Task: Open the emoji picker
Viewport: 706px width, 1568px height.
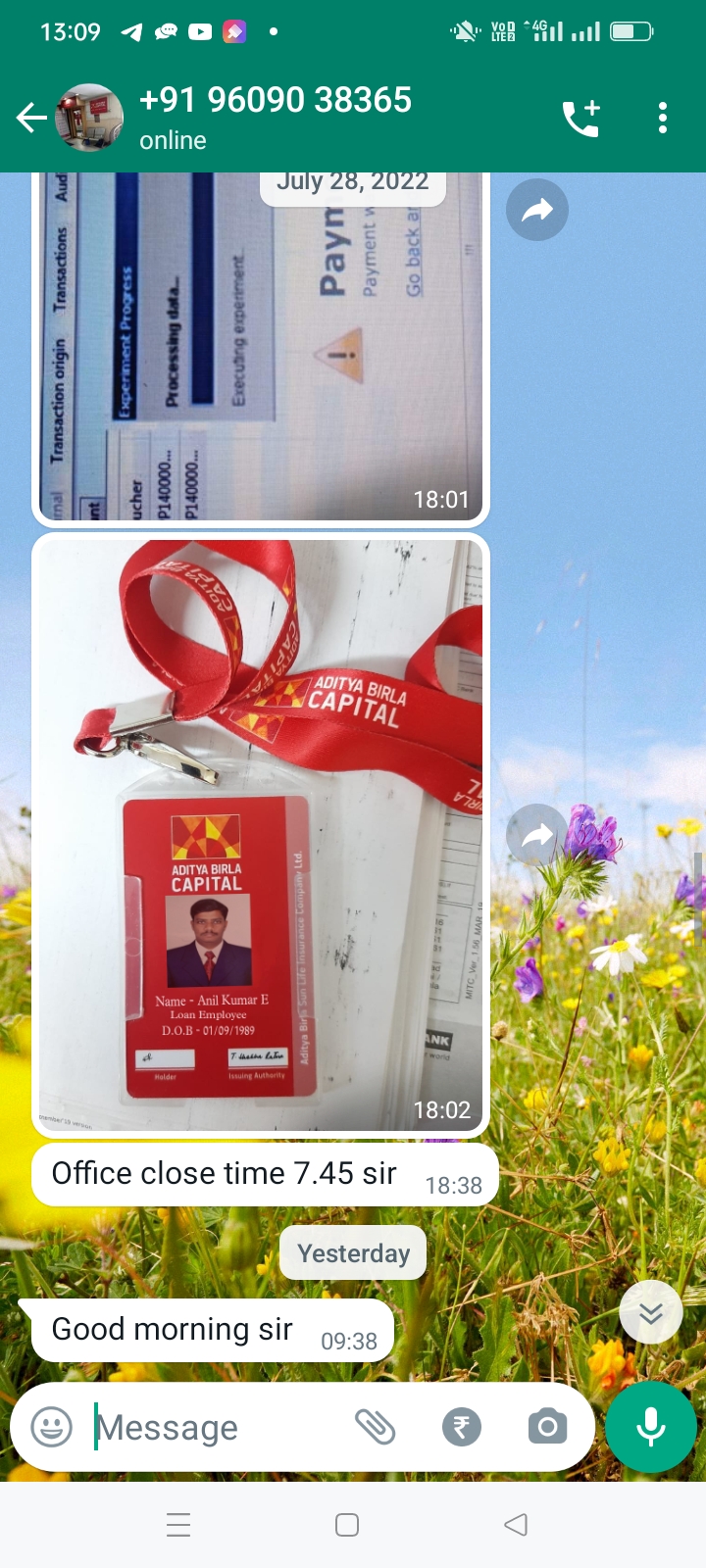Action: pyautogui.click(x=52, y=1427)
